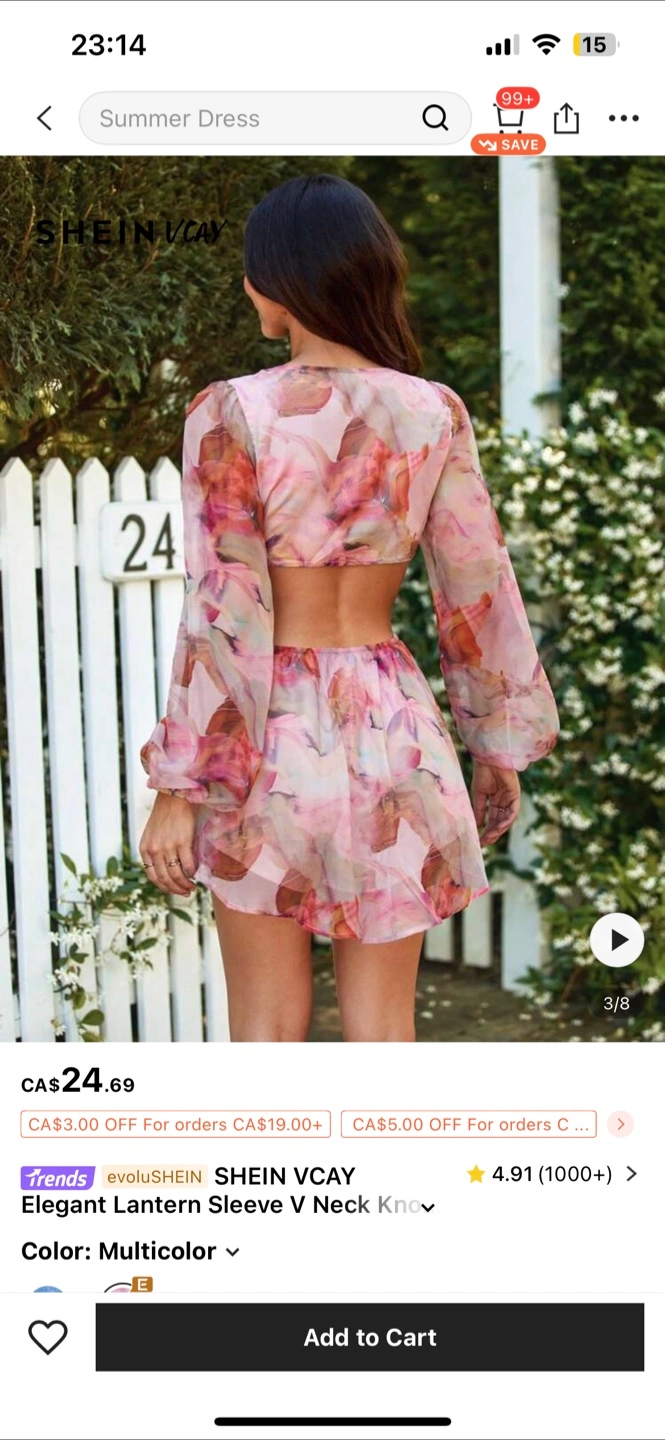Tap the magnifier search icon
Viewport: 665px width, 1440px height.
[435, 118]
